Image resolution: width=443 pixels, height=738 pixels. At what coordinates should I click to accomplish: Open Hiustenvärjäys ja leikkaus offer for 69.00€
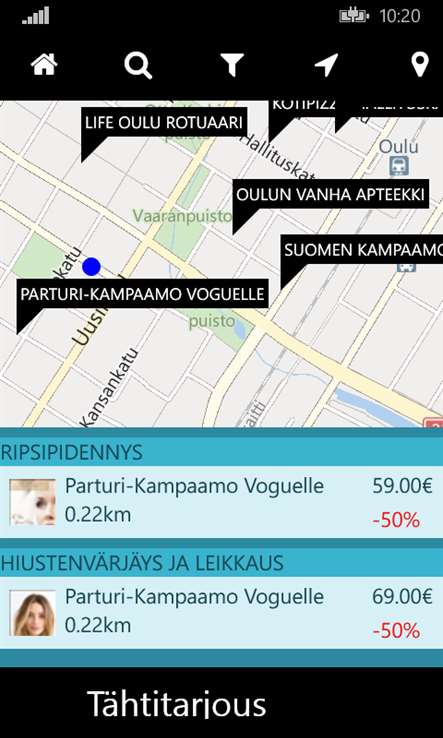click(221, 613)
